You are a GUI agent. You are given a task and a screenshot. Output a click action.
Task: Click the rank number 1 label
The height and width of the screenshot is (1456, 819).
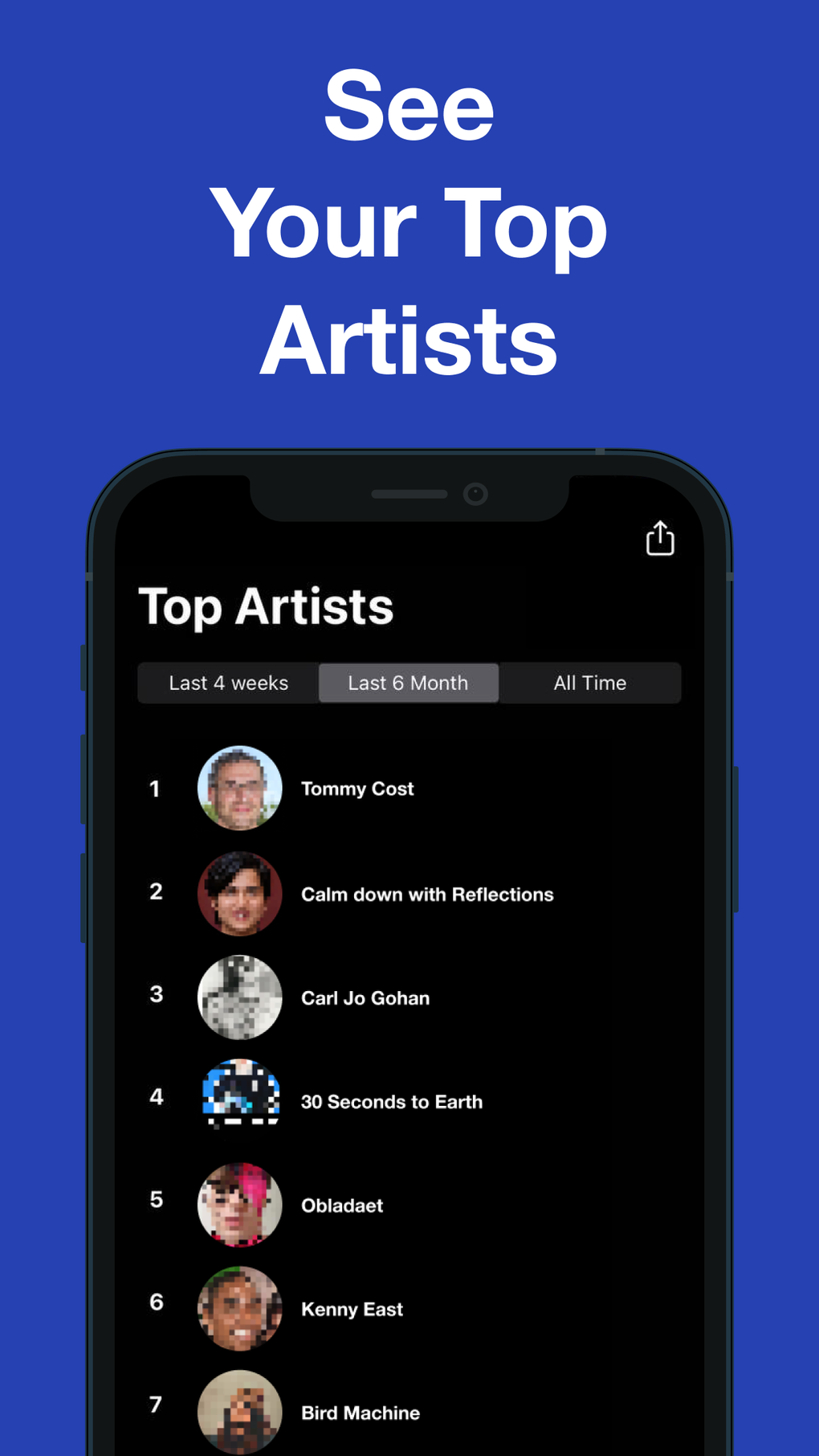pyautogui.click(x=155, y=789)
